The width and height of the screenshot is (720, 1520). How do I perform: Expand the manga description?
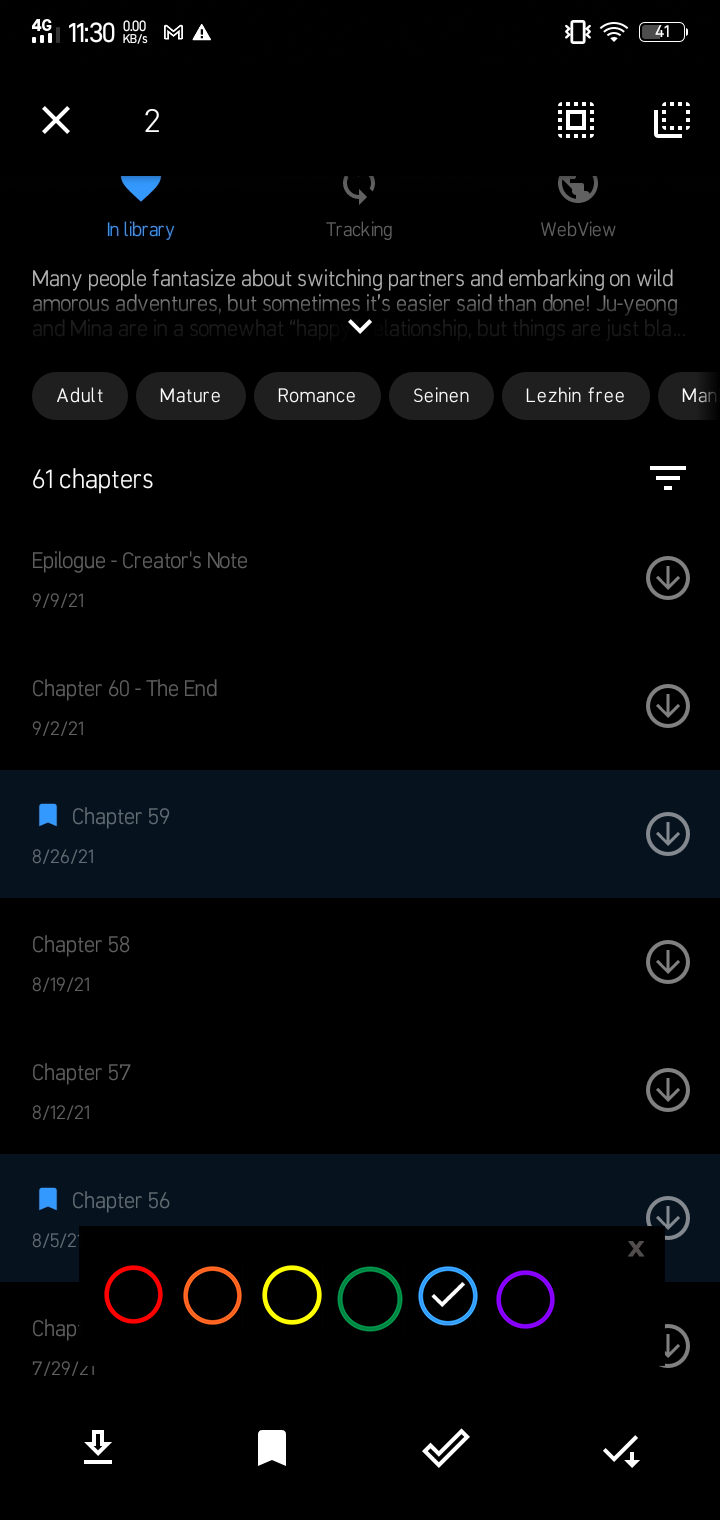coord(360,326)
